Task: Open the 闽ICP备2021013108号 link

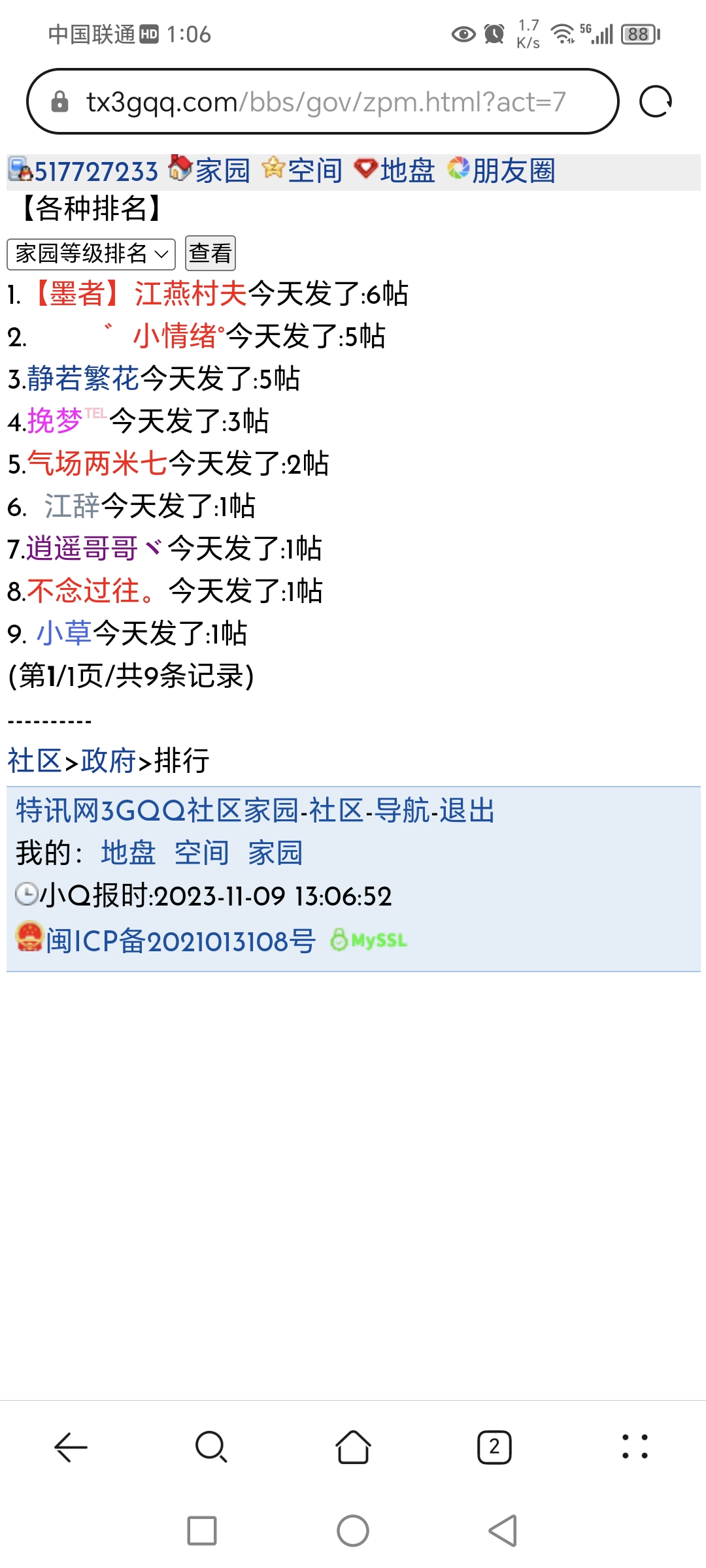Action: tap(180, 941)
